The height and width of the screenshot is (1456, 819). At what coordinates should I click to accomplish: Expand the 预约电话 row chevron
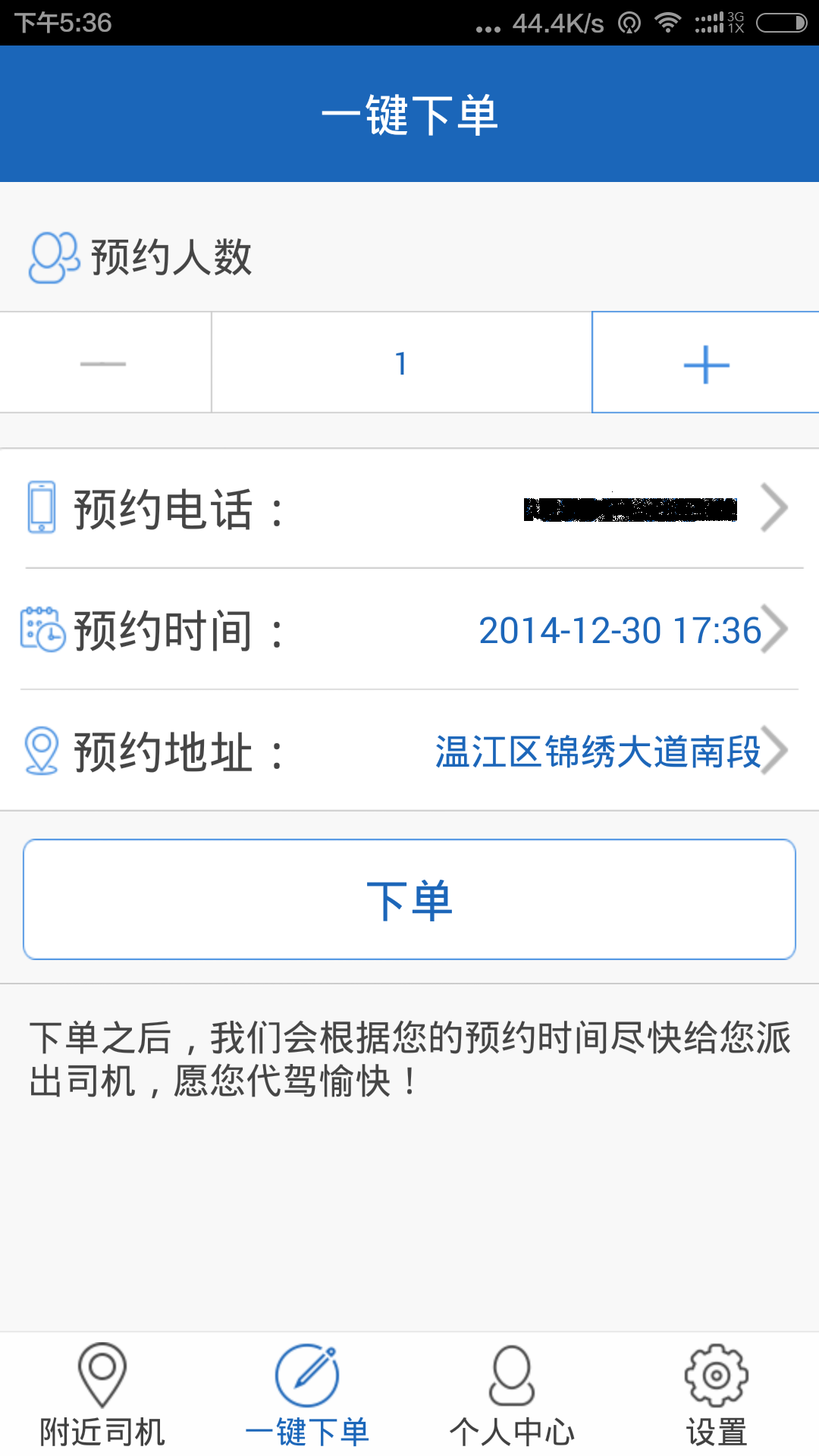click(x=775, y=508)
